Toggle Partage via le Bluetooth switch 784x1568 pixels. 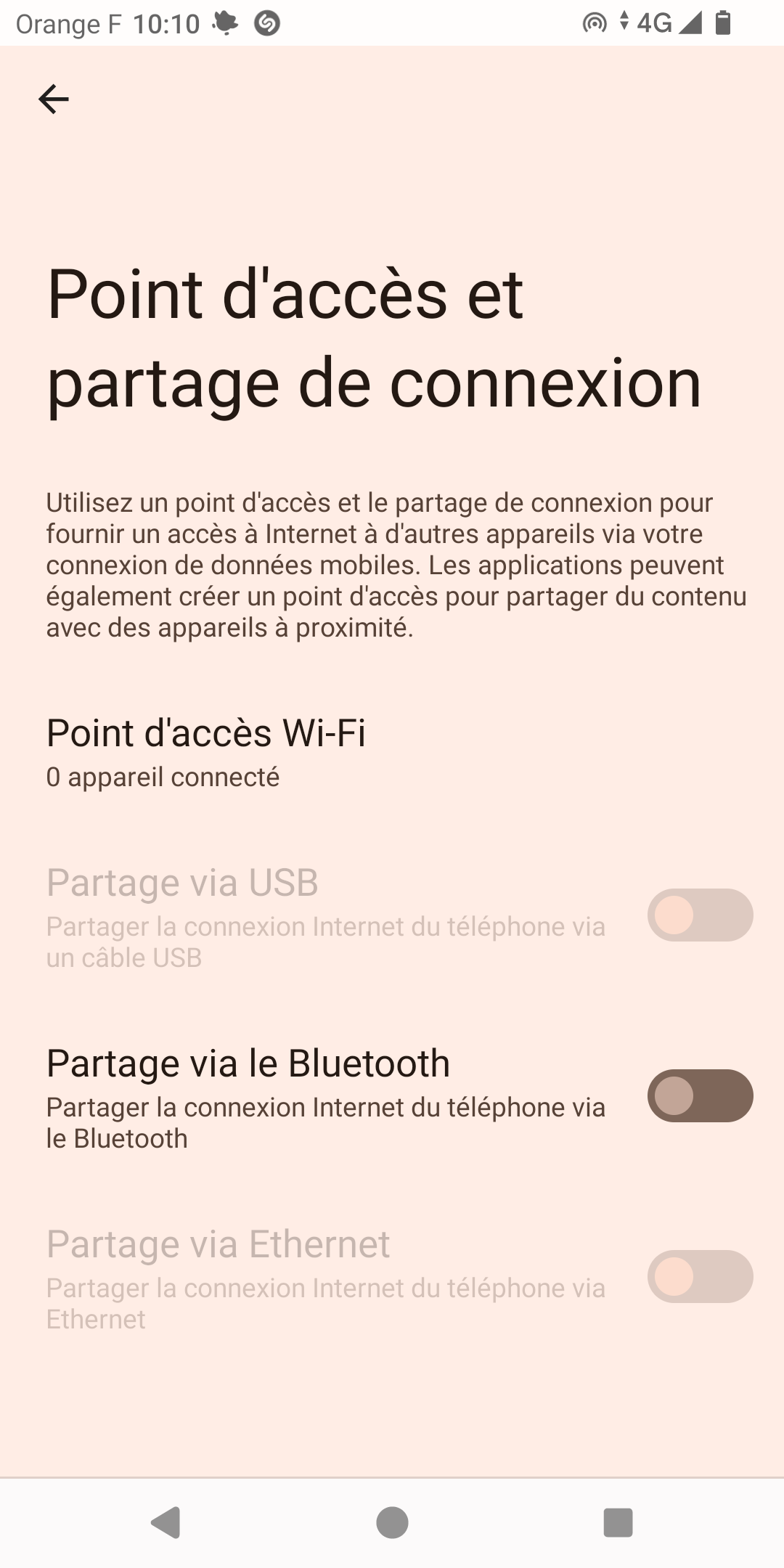[x=700, y=1095]
